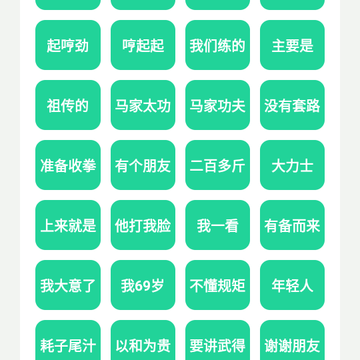Play the 祖传的 phrase
This screenshot has width=360, height=360.
tap(68, 105)
